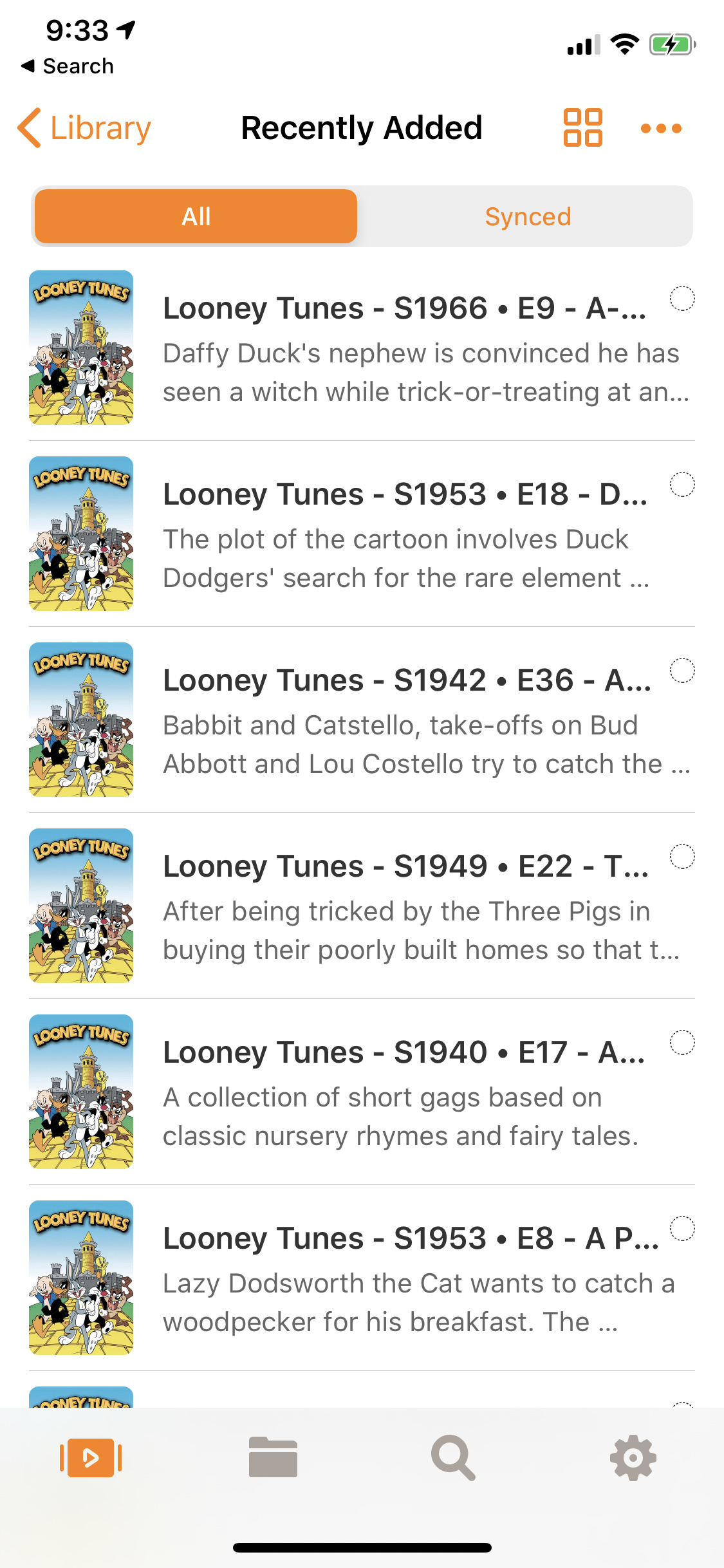Screen dimensions: 724x1568
Task: Return to Search app via status bar
Action: pyautogui.click(x=68, y=66)
